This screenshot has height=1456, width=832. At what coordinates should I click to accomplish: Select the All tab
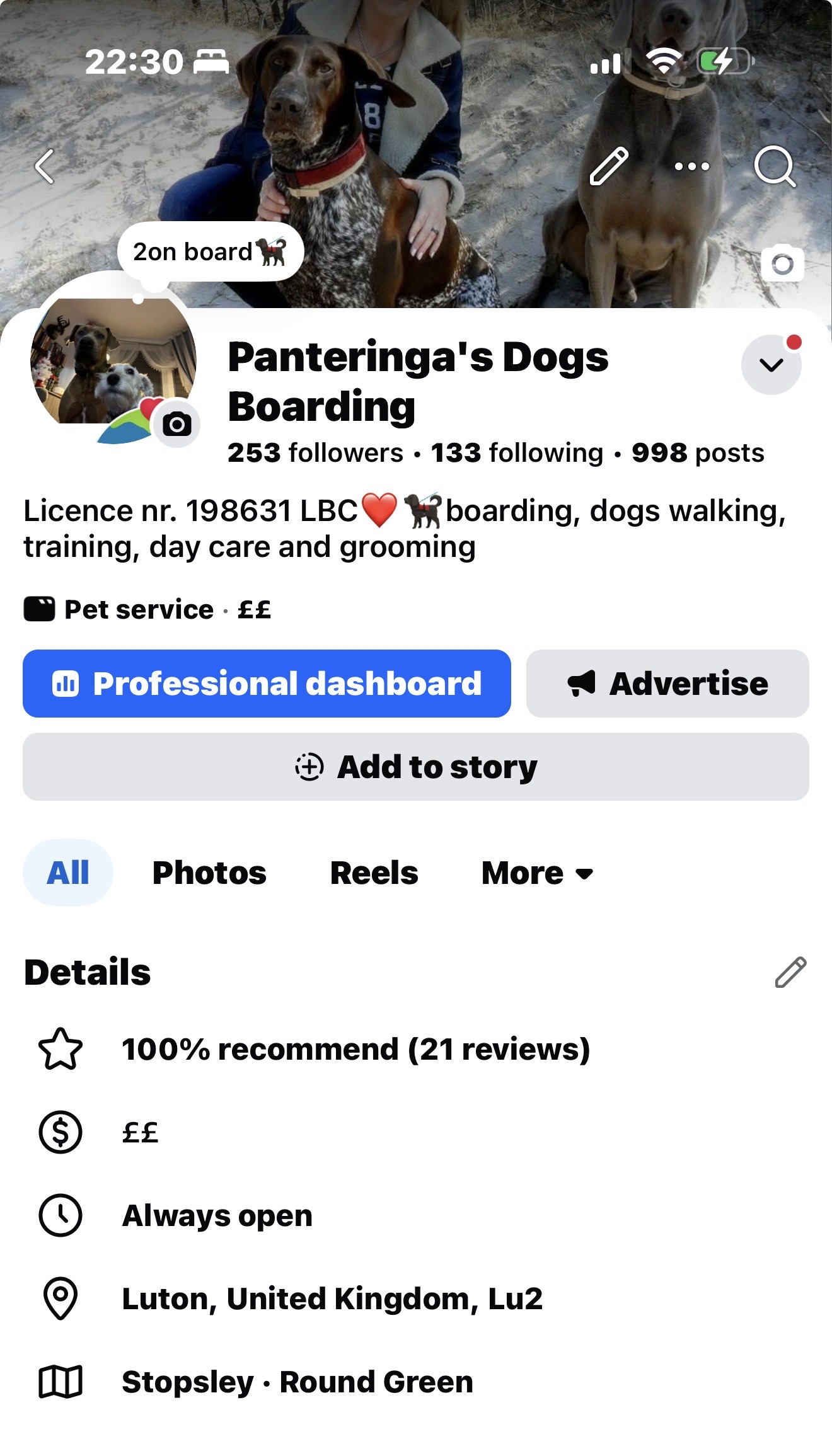pos(68,873)
